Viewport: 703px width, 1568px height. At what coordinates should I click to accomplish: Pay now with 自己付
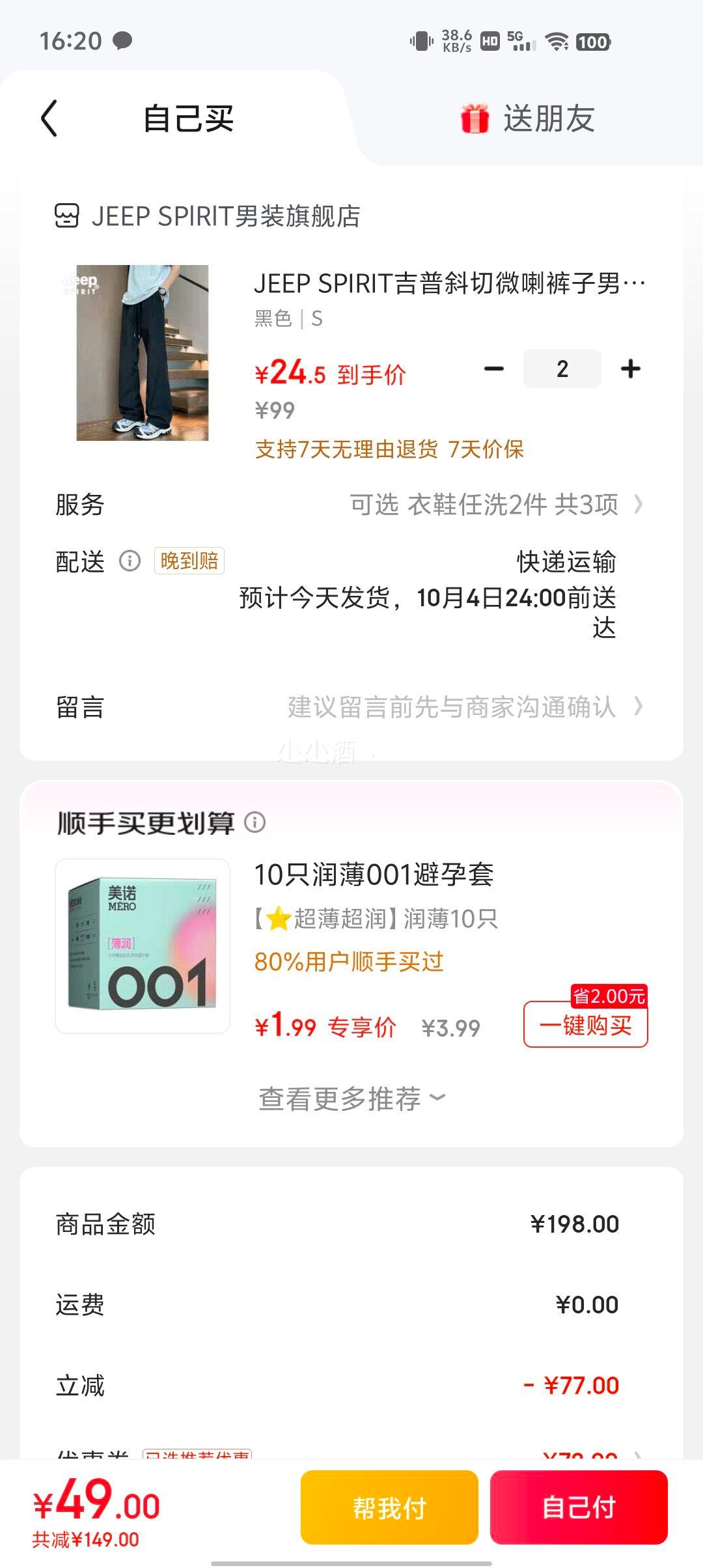tap(579, 1507)
